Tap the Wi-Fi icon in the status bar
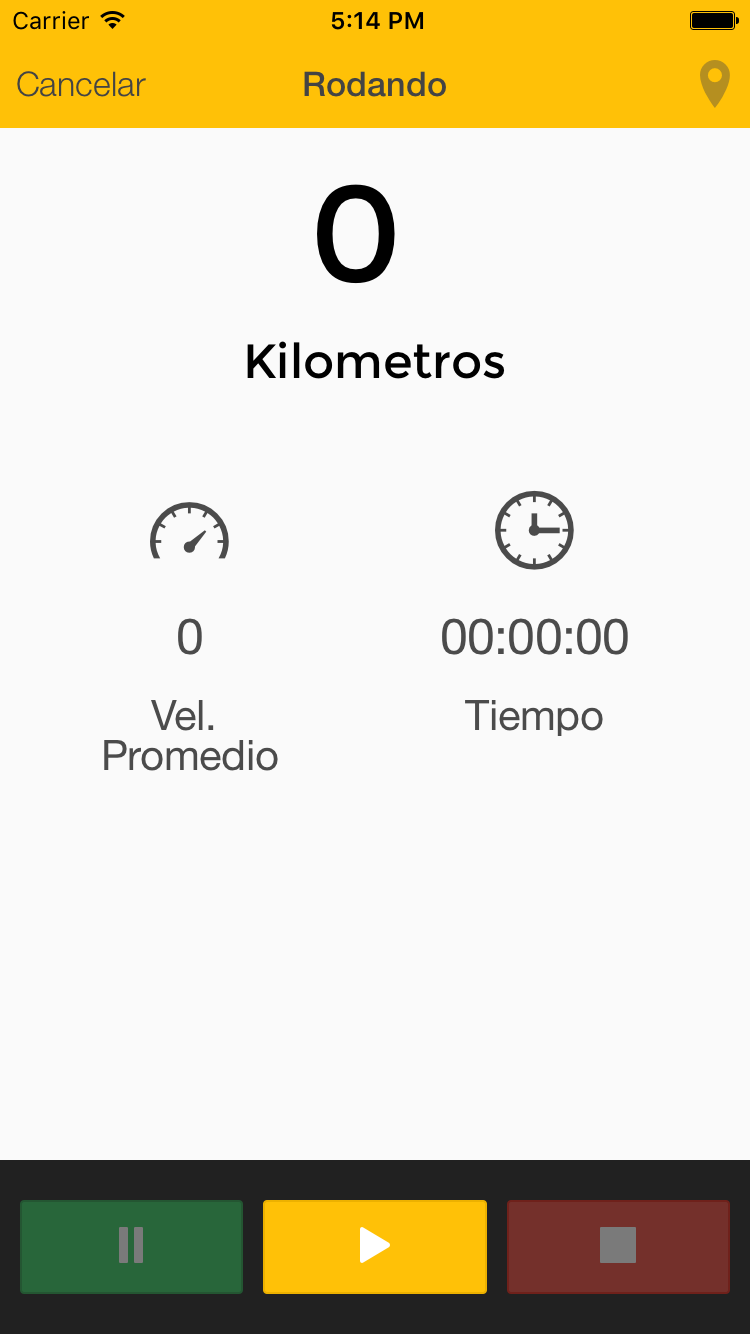750x1334 pixels. [113, 19]
